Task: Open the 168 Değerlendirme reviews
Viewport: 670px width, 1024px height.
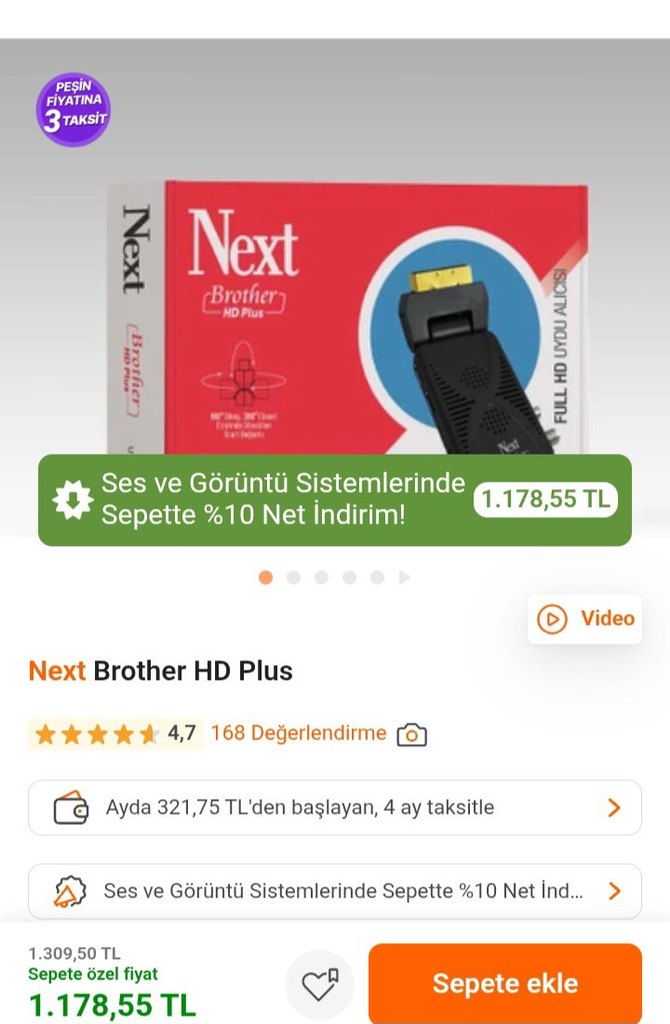Action: [x=298, y=733]
